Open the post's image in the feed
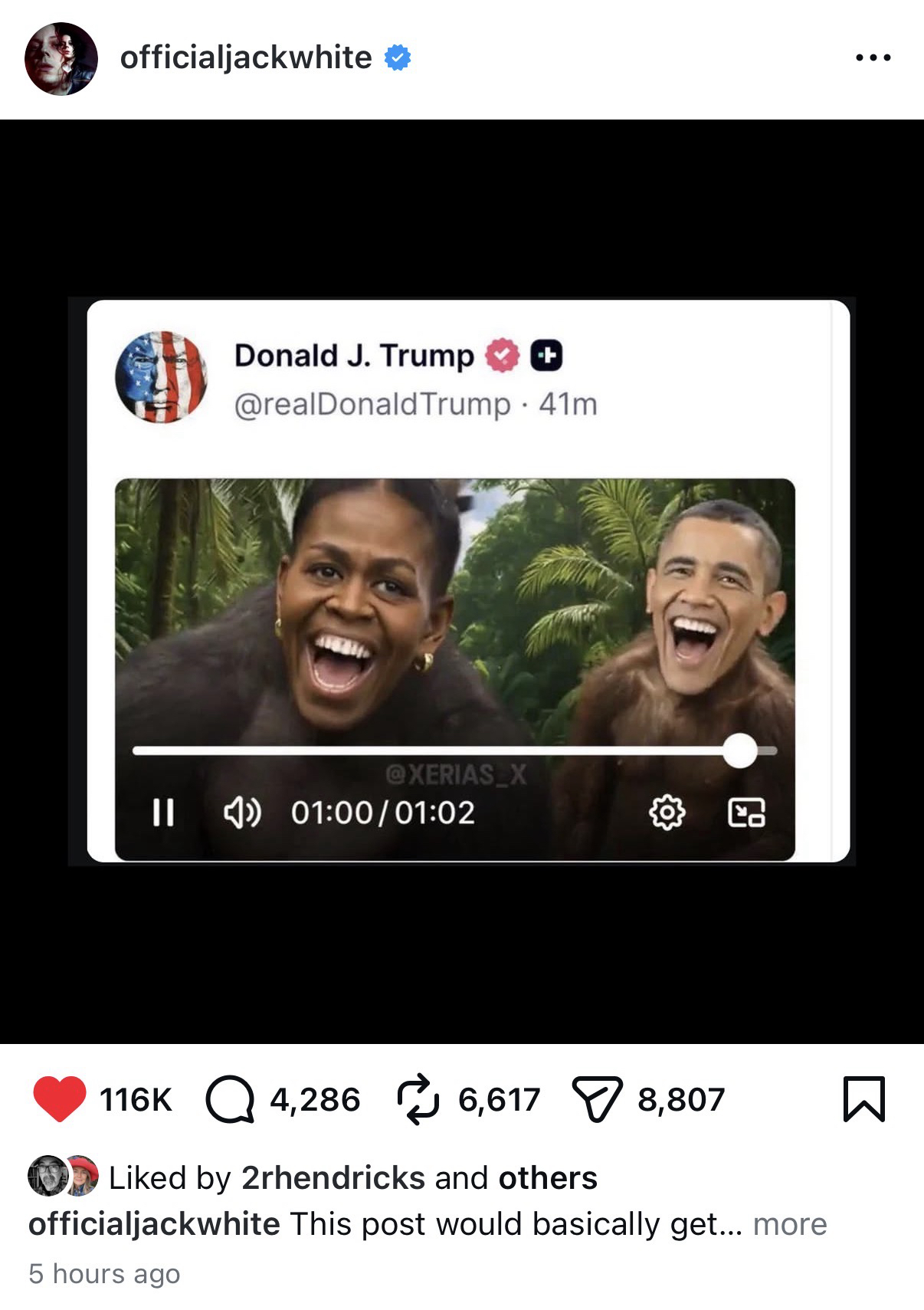The width and height of the screenshot is (924, 1310). [461, 581]
